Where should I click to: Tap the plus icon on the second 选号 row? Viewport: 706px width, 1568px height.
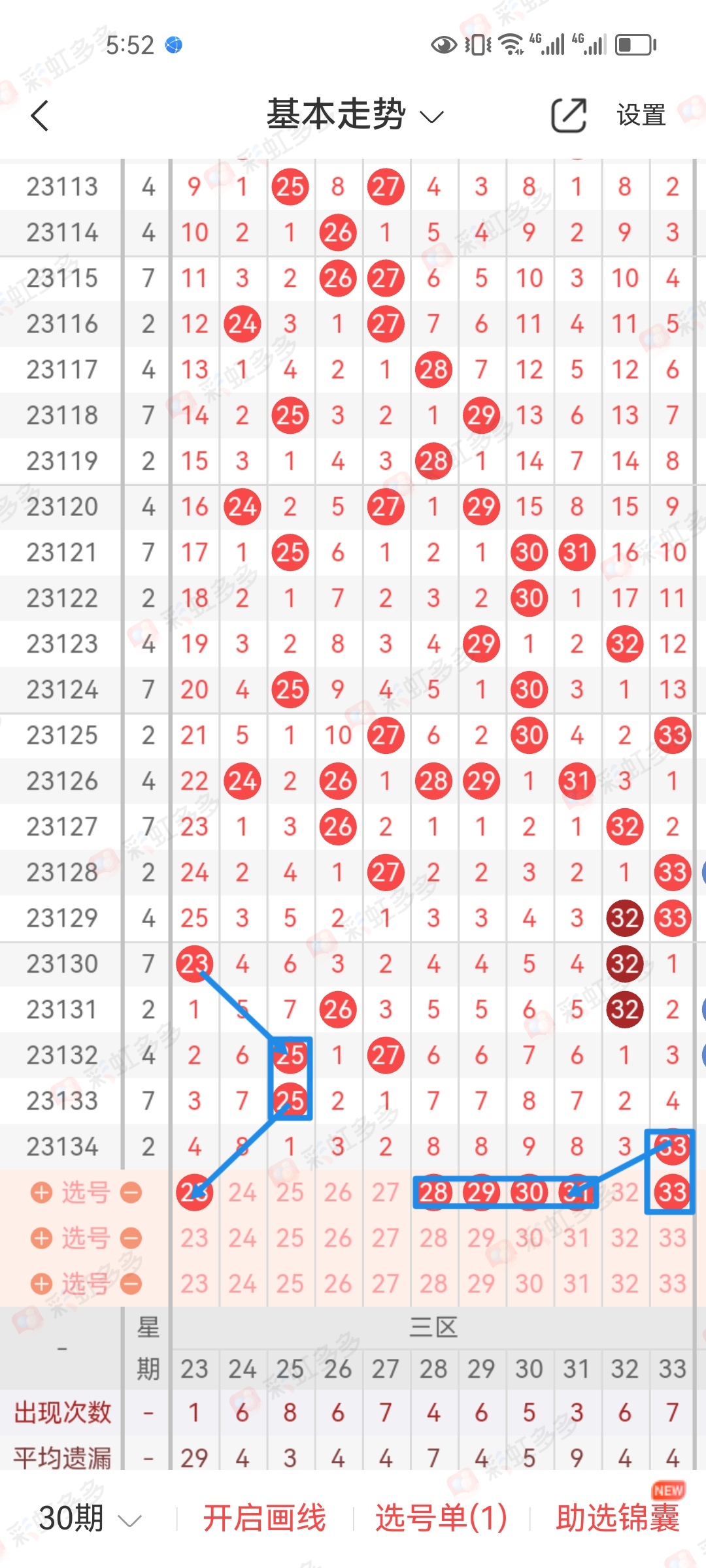[x=41, y=1237]
